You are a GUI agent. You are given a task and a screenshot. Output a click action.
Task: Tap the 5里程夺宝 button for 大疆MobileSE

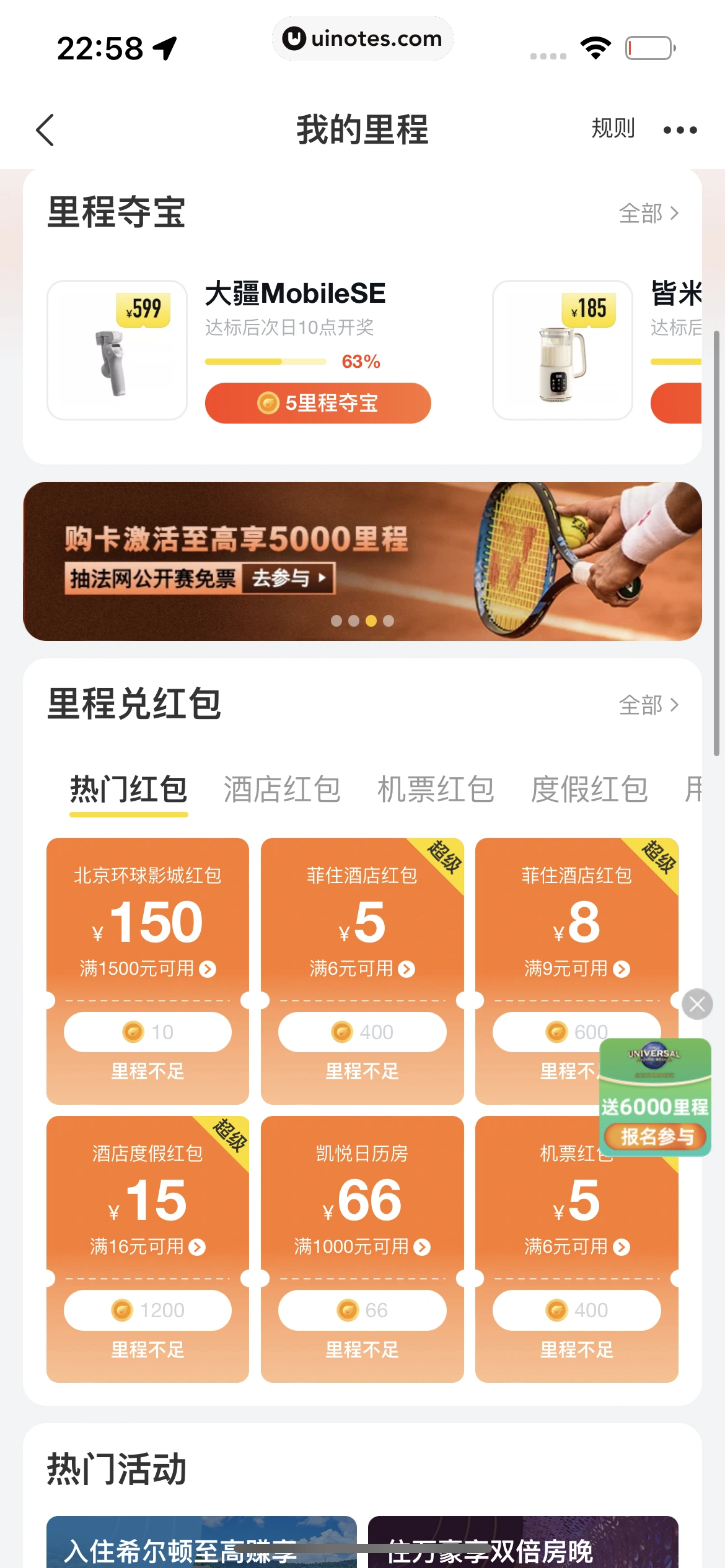click(x=318, y=403)
